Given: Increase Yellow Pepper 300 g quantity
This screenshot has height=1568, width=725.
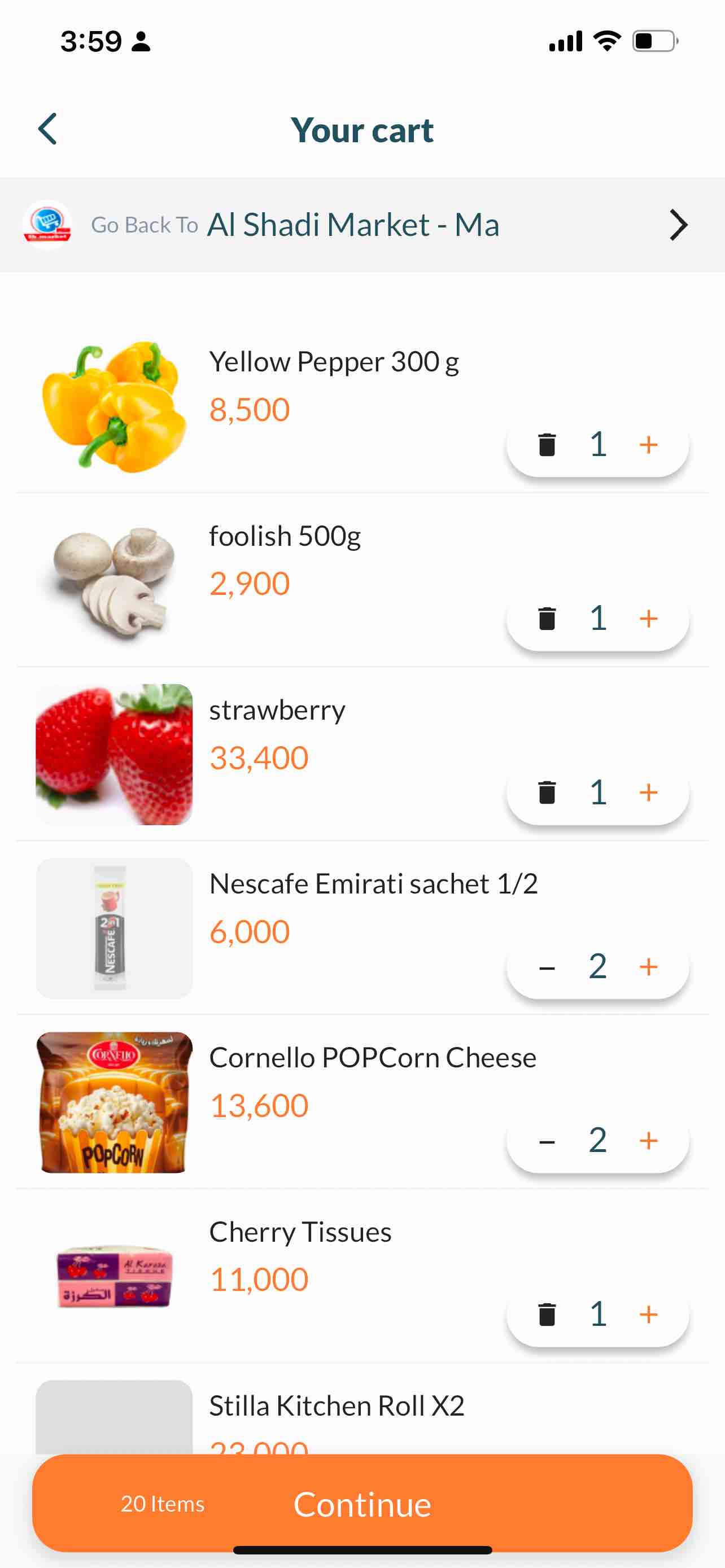Looking at the screenshot, I should coord(648,444).
